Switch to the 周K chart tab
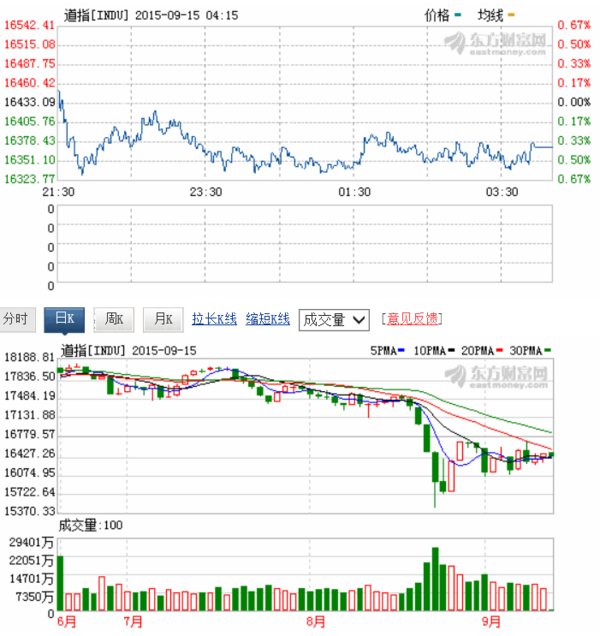This screenshot has height=636, width=600. pos(113,320)
